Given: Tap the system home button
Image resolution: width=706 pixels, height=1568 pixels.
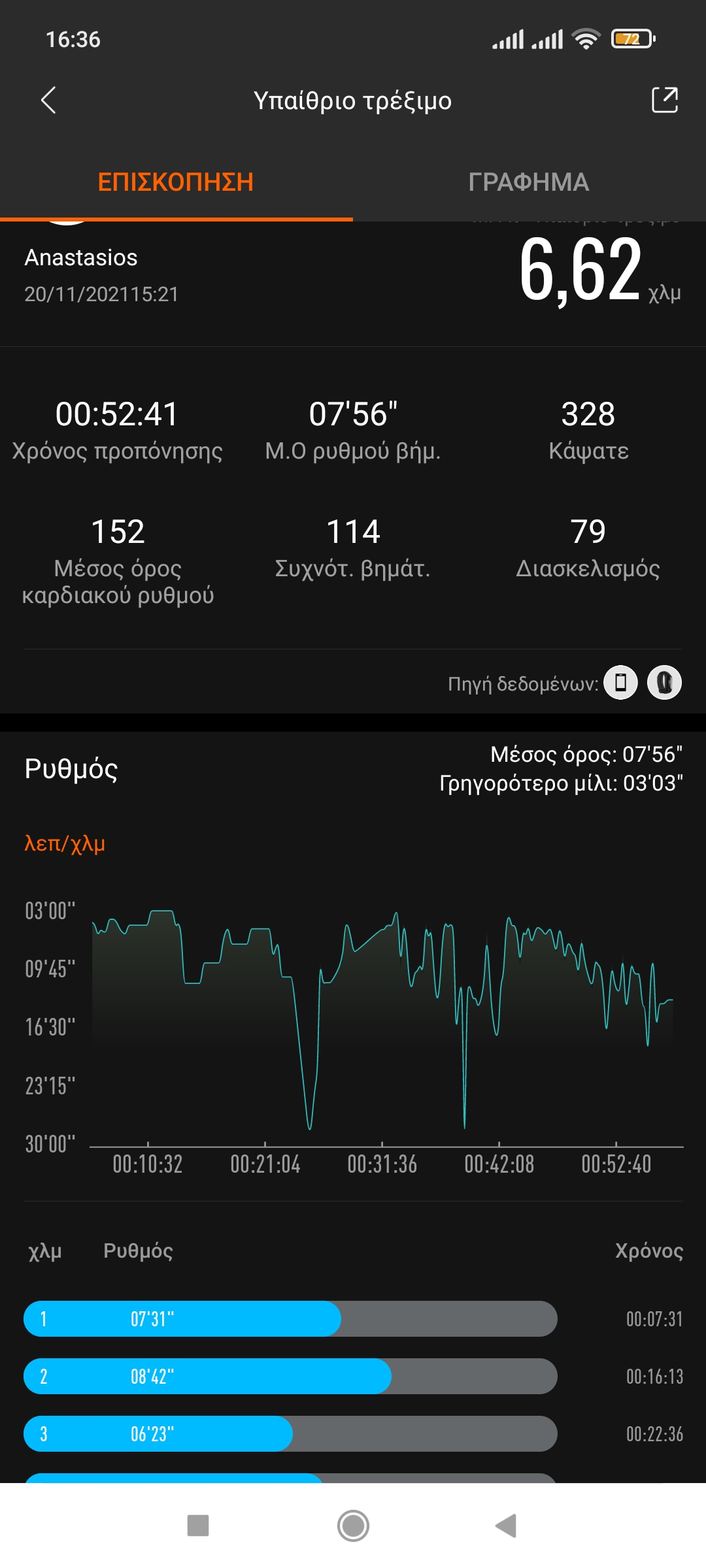Looking at the screenshot, I should (353, 1526).
